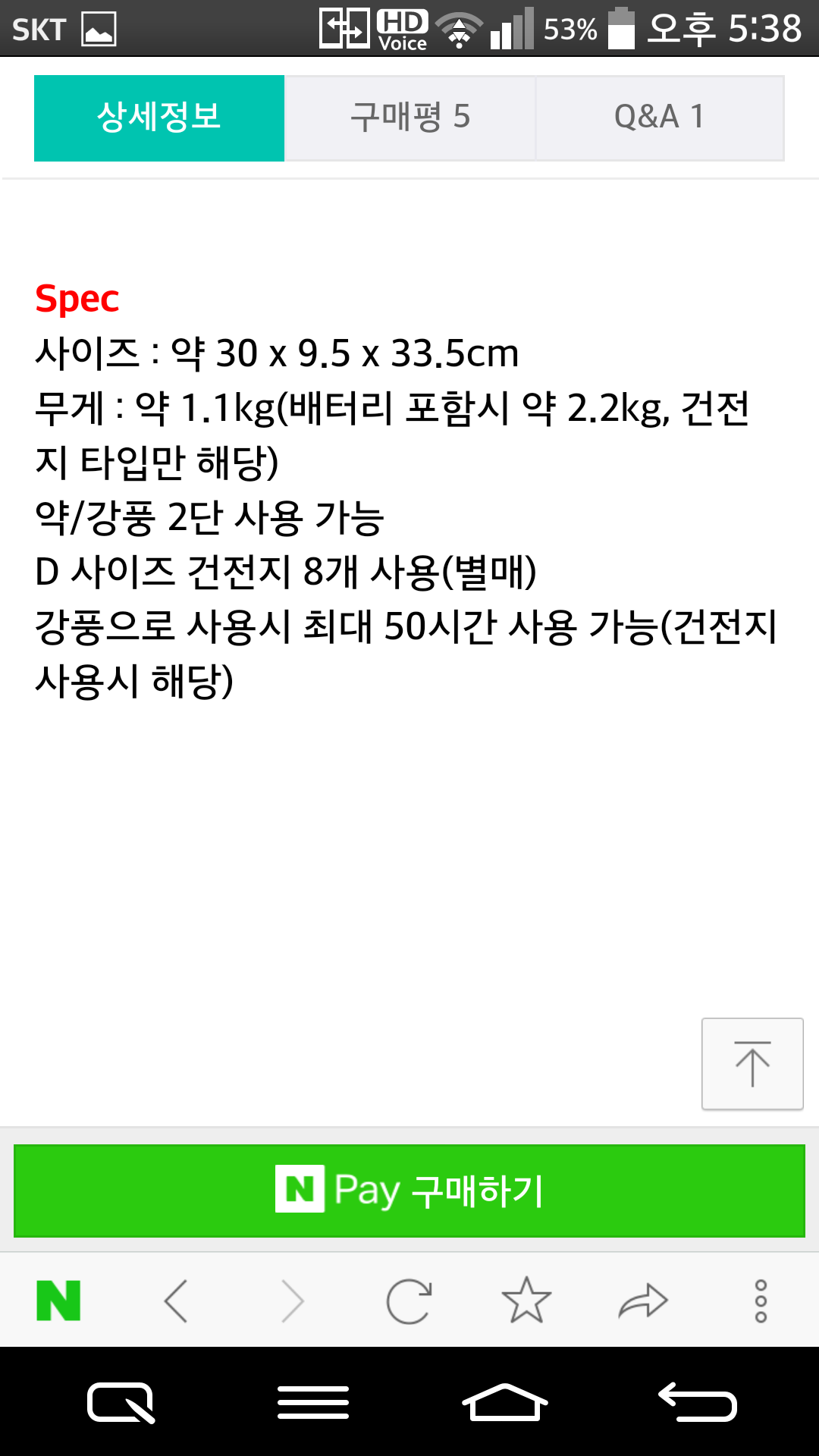Image resolution: width=819 pixels, height=1456 pixels.
Task: Open the Q&A 1 tab
Action: [660, 118]
